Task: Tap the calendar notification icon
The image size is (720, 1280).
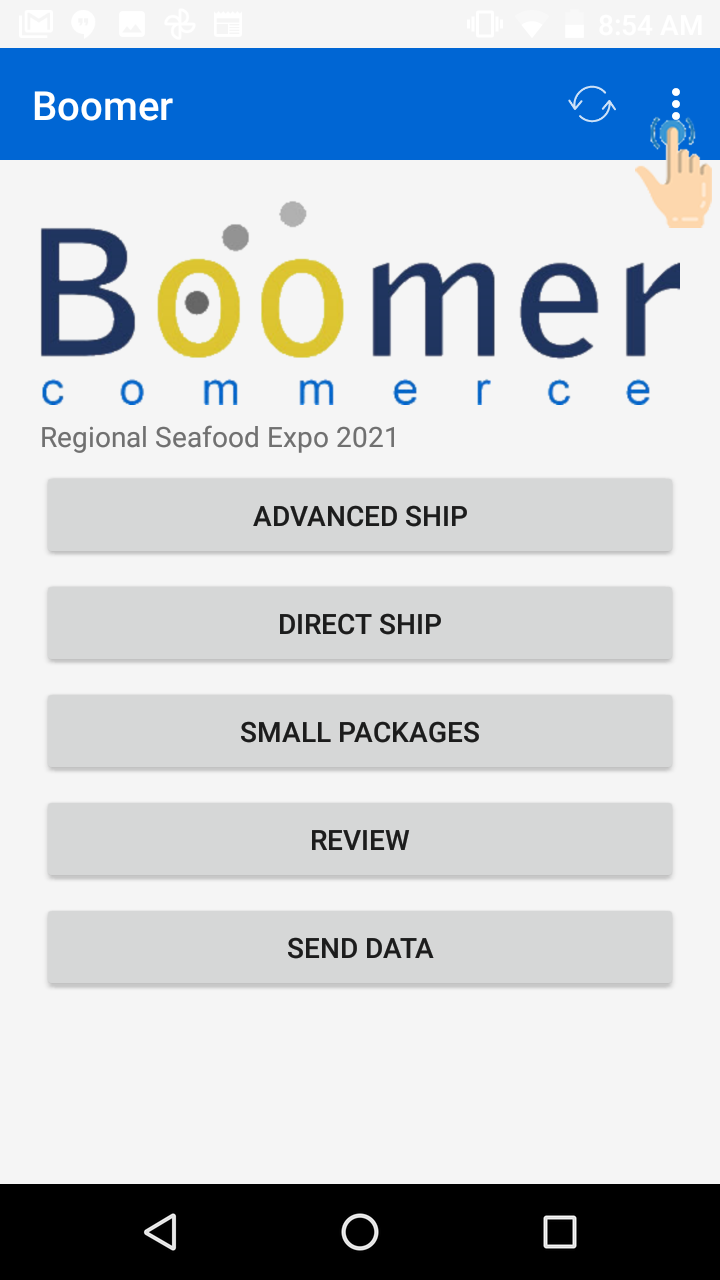Action: [228, 22]
